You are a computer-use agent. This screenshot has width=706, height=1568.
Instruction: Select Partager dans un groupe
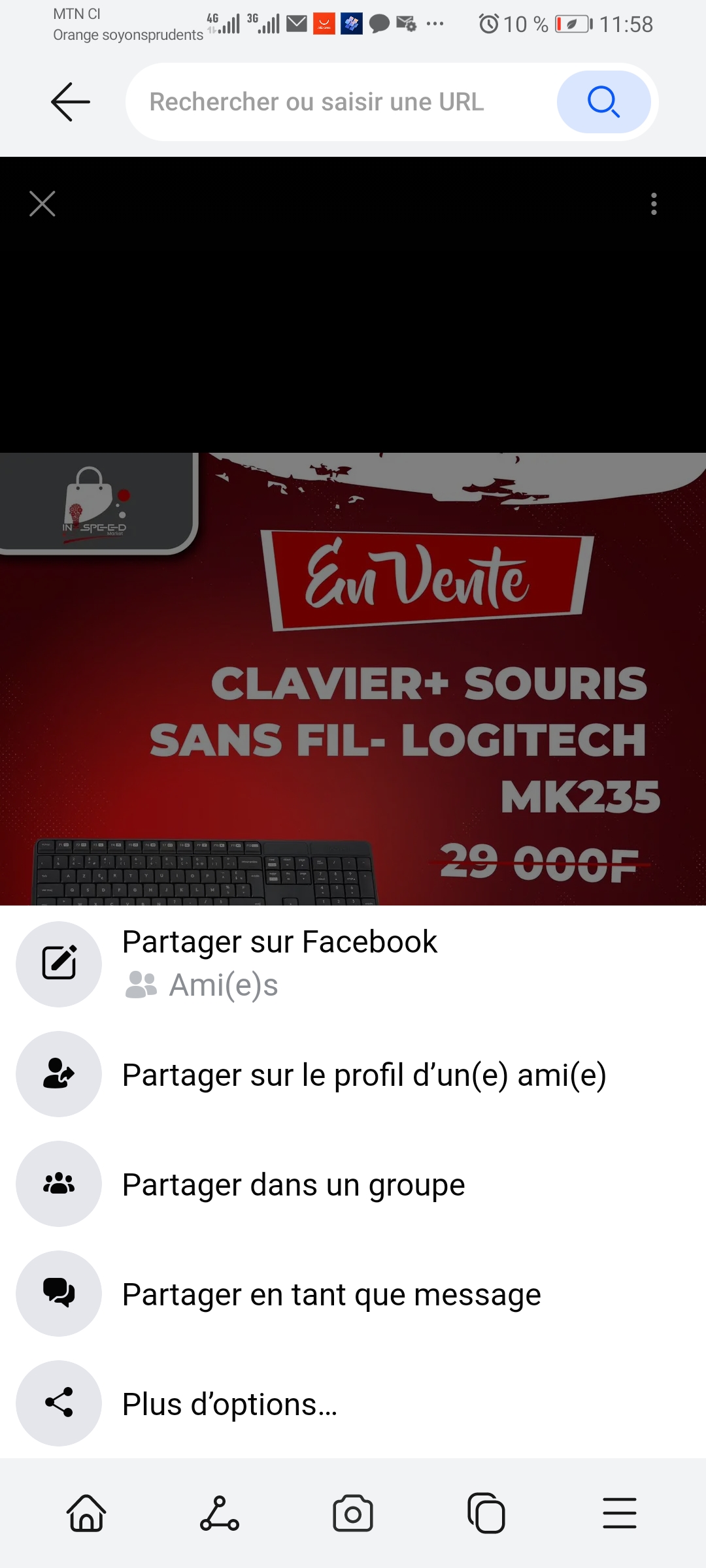[x=293, y=1184]
